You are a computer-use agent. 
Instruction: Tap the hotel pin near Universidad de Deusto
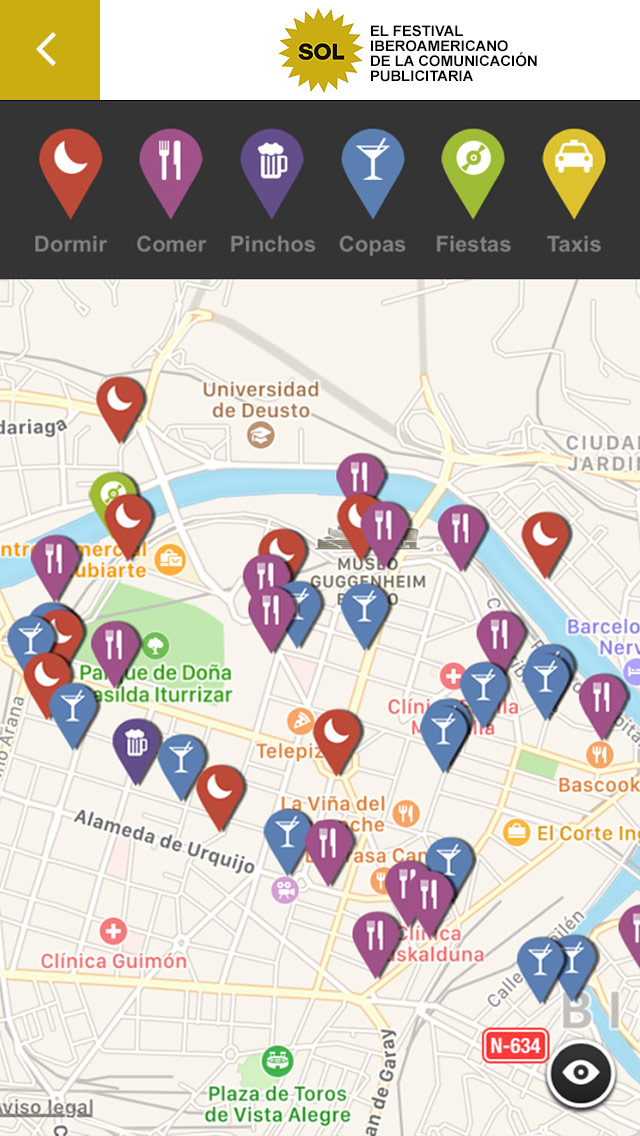click(x=120, y=402)
